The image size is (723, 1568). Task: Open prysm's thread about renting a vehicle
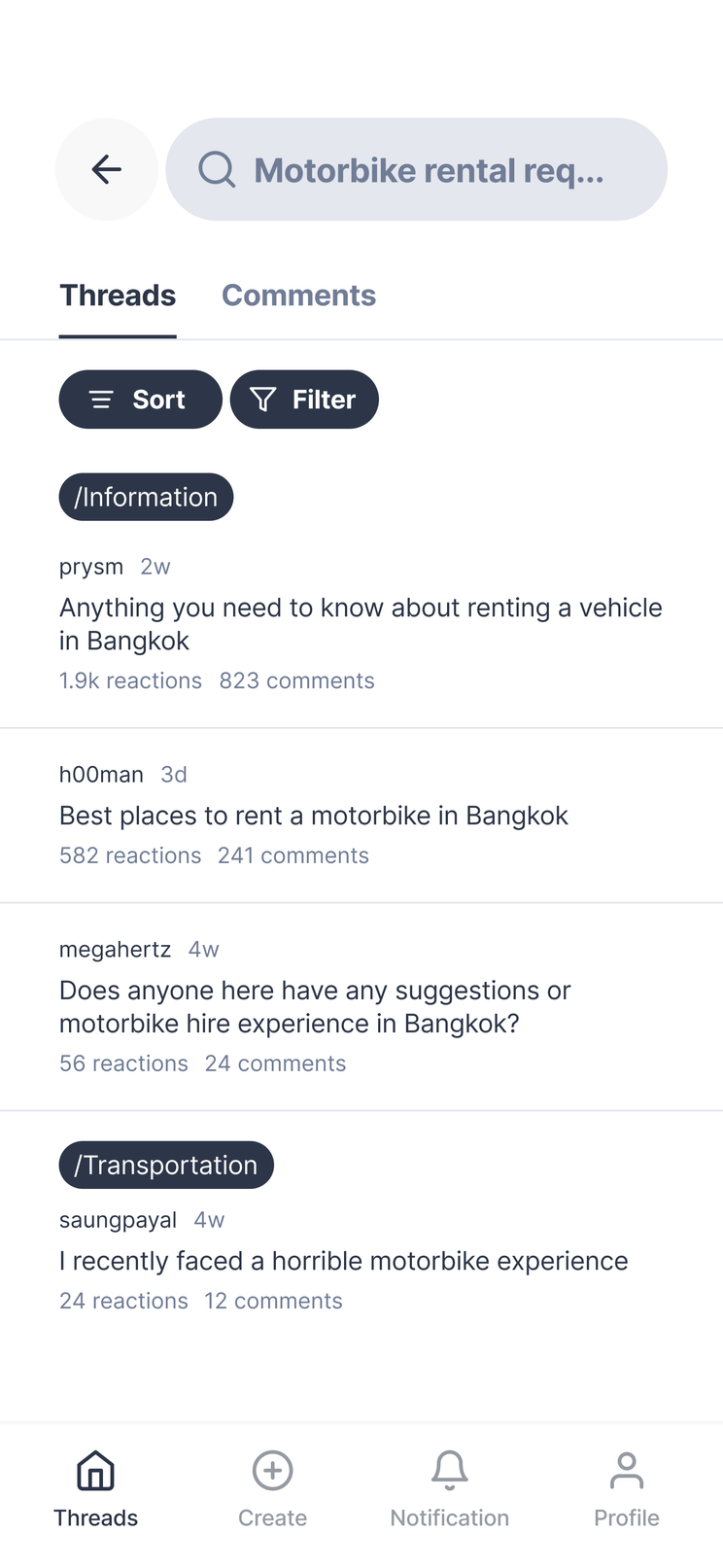(361, 624)
